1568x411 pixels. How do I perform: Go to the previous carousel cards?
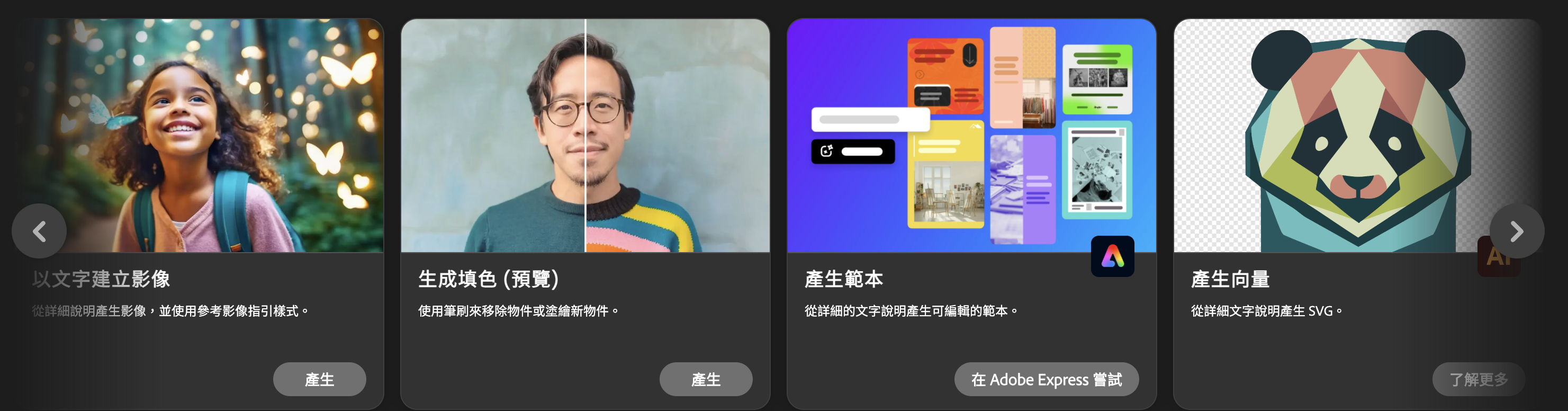40,231
